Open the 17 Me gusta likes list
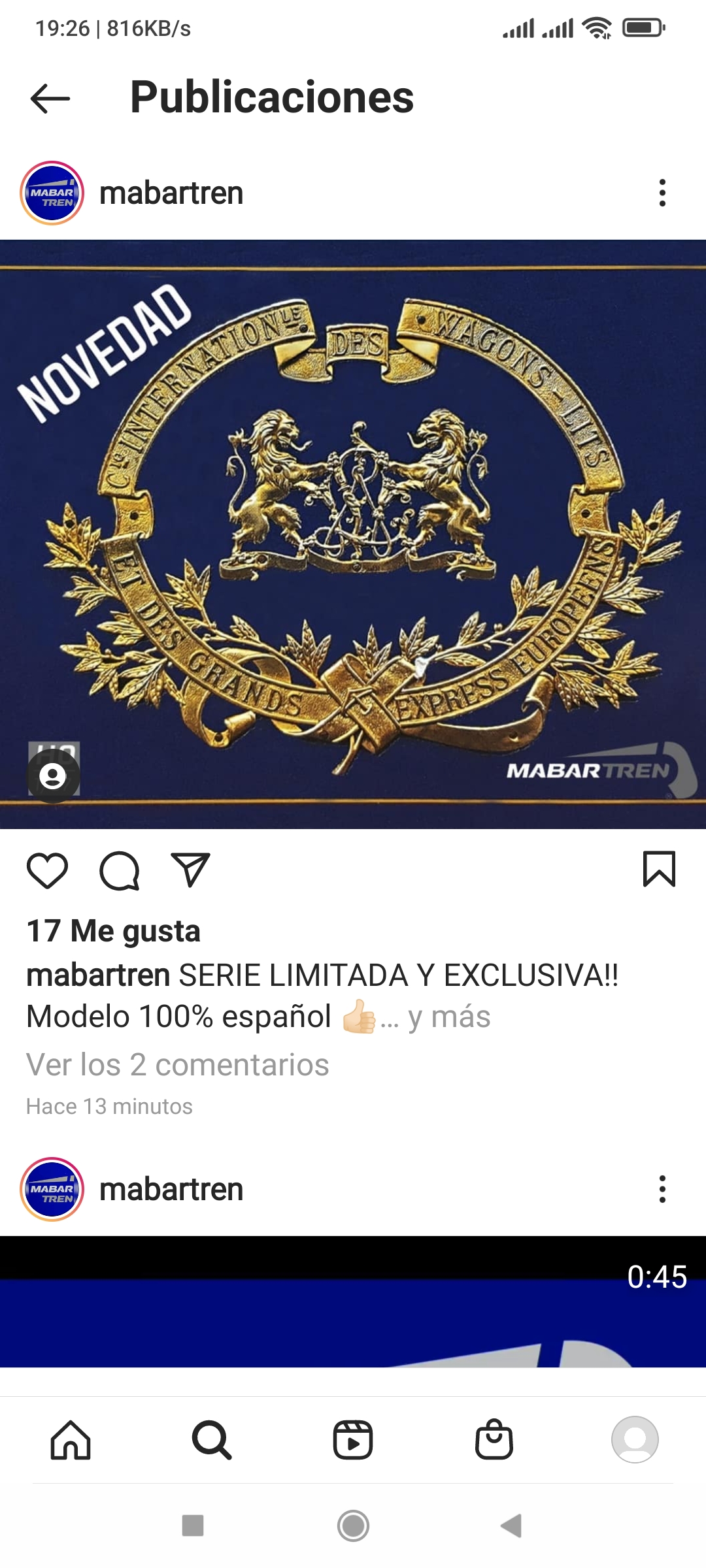 [x=113, y=930]
